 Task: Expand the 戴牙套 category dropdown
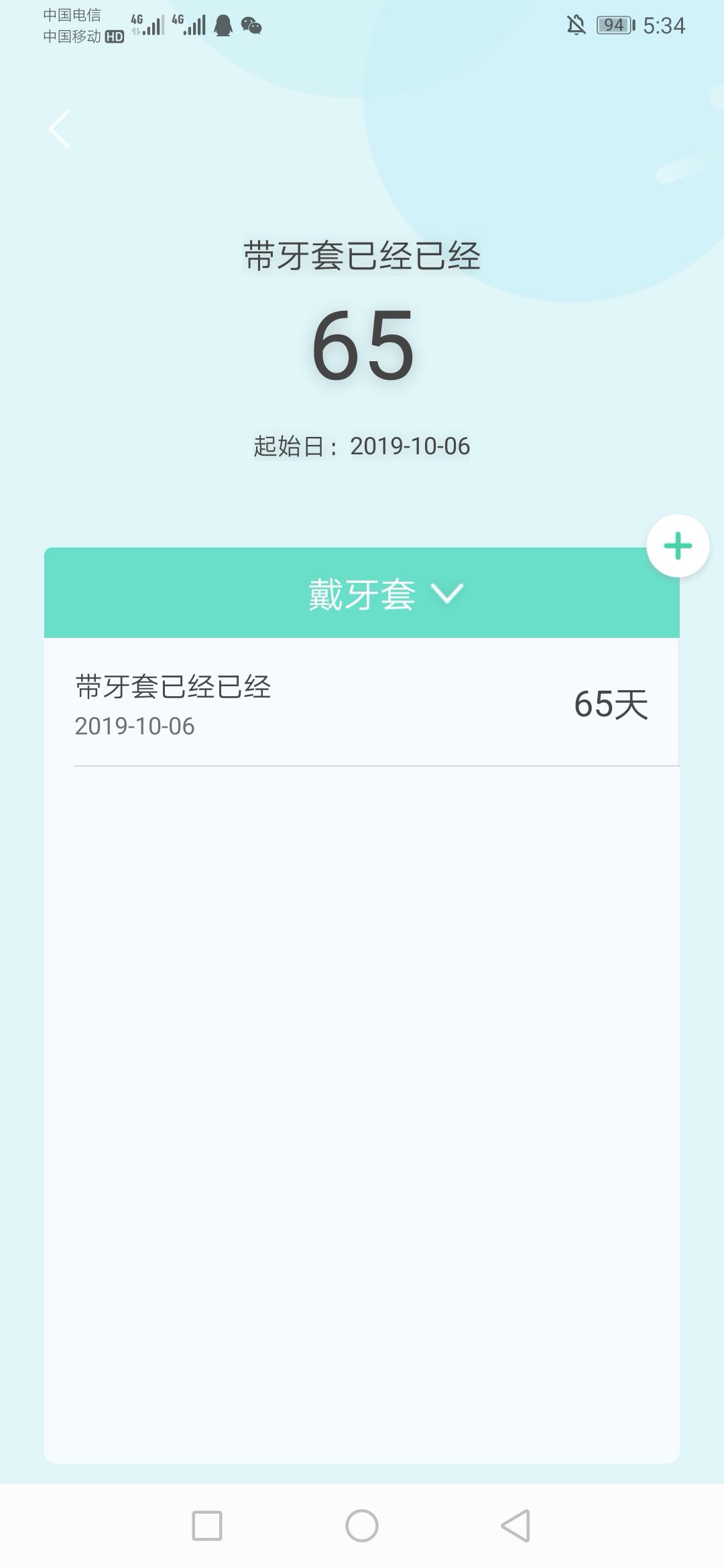pos(385,594)
